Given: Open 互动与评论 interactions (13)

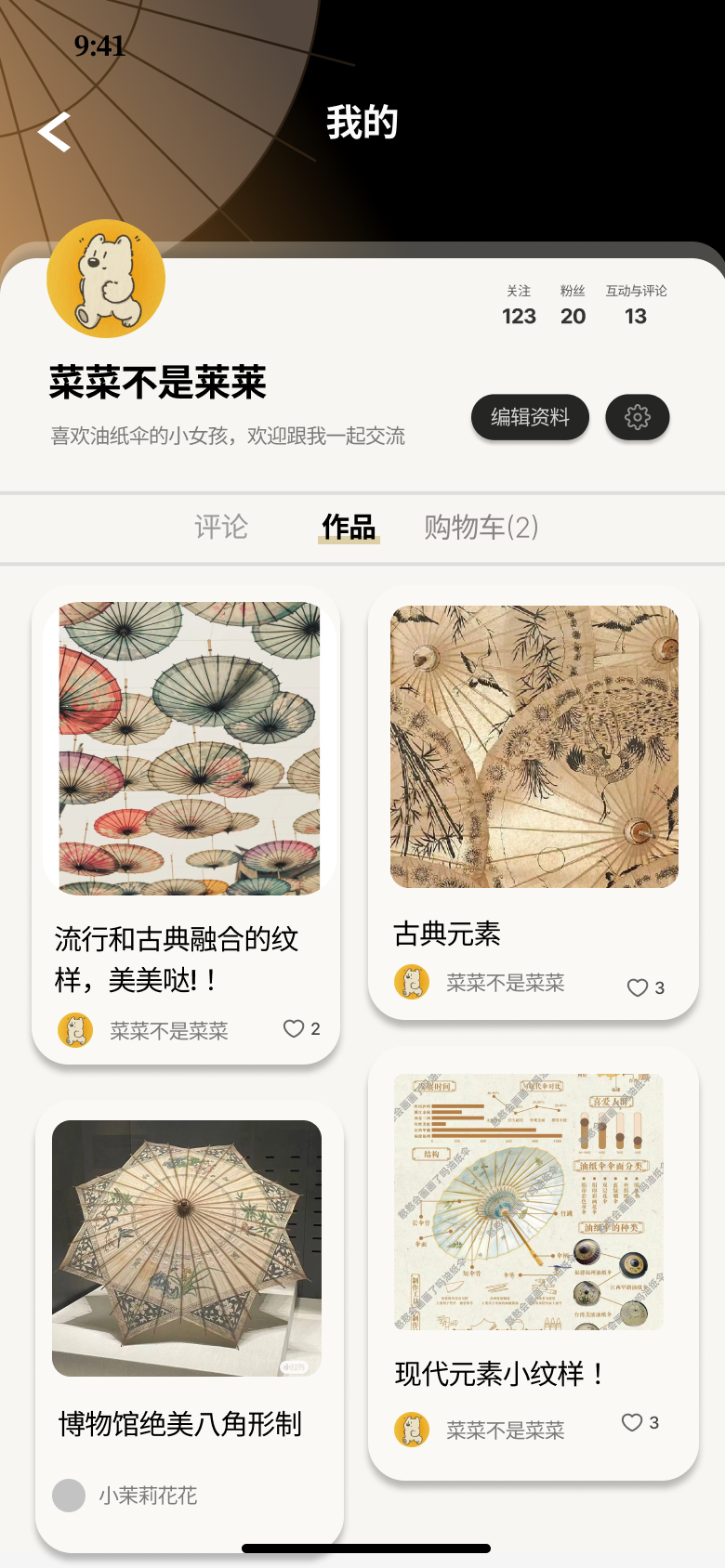Looking at the screenshot, I should (636, 306).
